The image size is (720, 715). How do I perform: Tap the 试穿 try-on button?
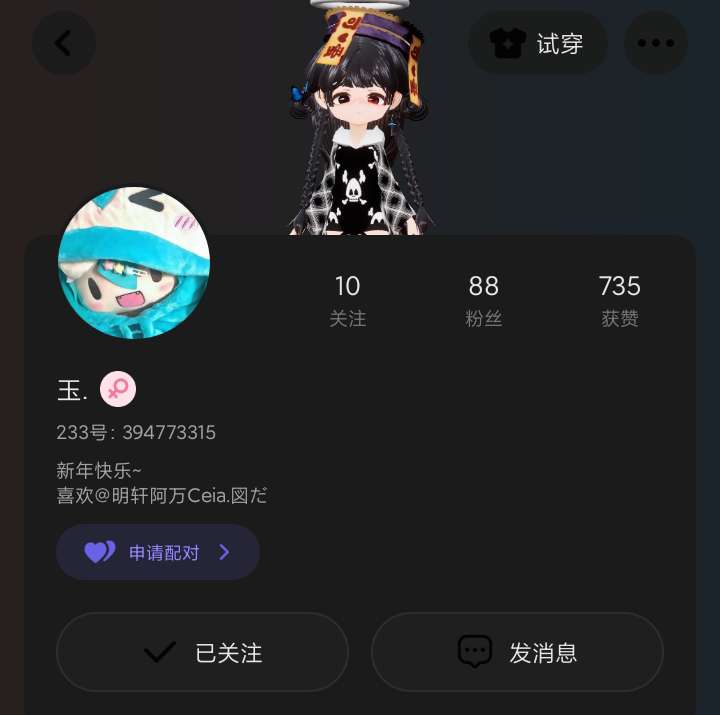pyautogui.click(x=538, y=43)
